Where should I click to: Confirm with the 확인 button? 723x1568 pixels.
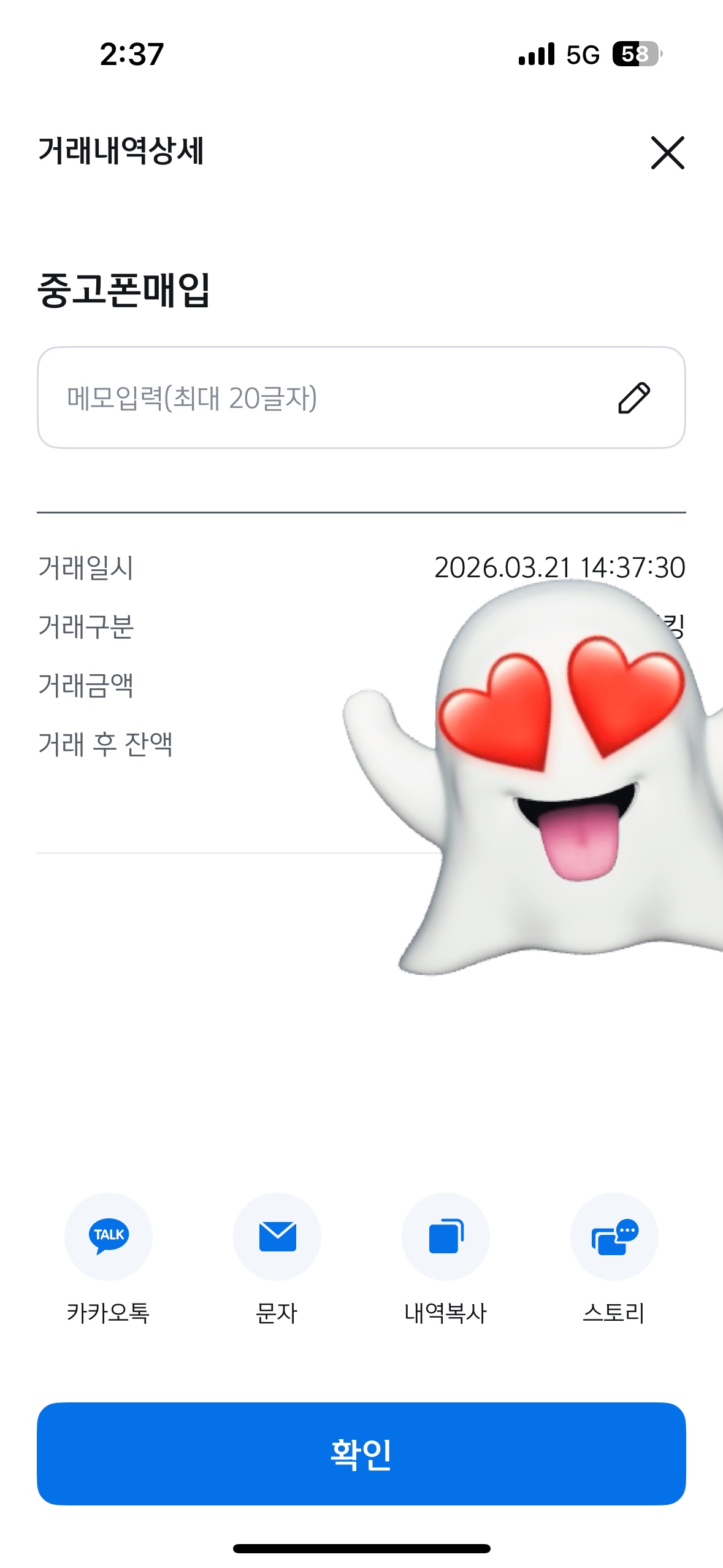(361, 1453)
